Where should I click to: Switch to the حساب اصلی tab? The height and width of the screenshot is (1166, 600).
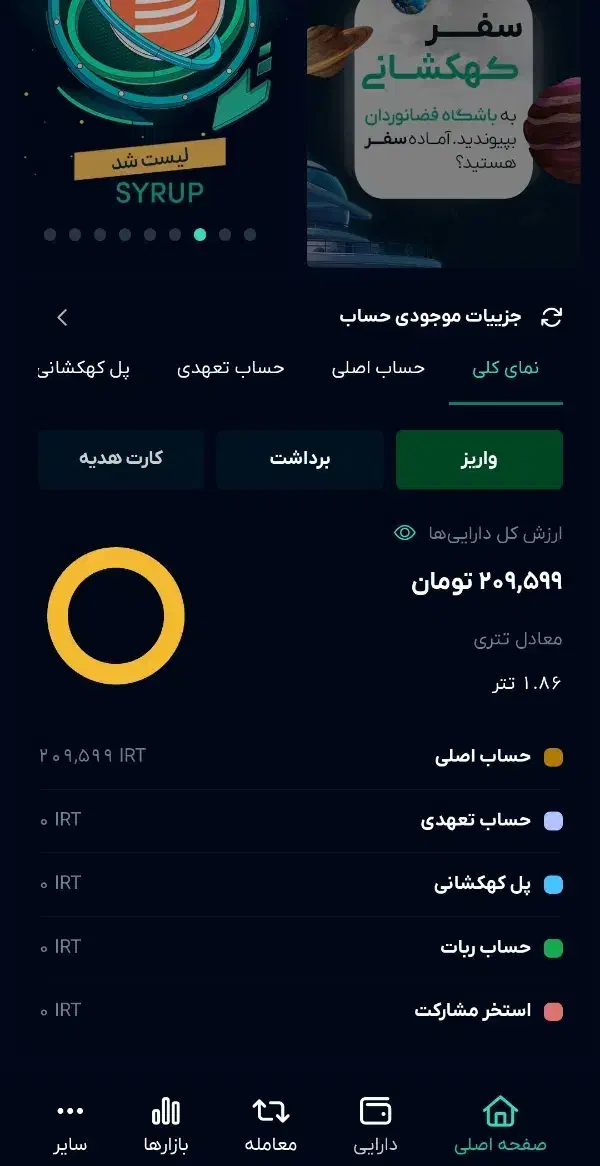tap(378, 368)
